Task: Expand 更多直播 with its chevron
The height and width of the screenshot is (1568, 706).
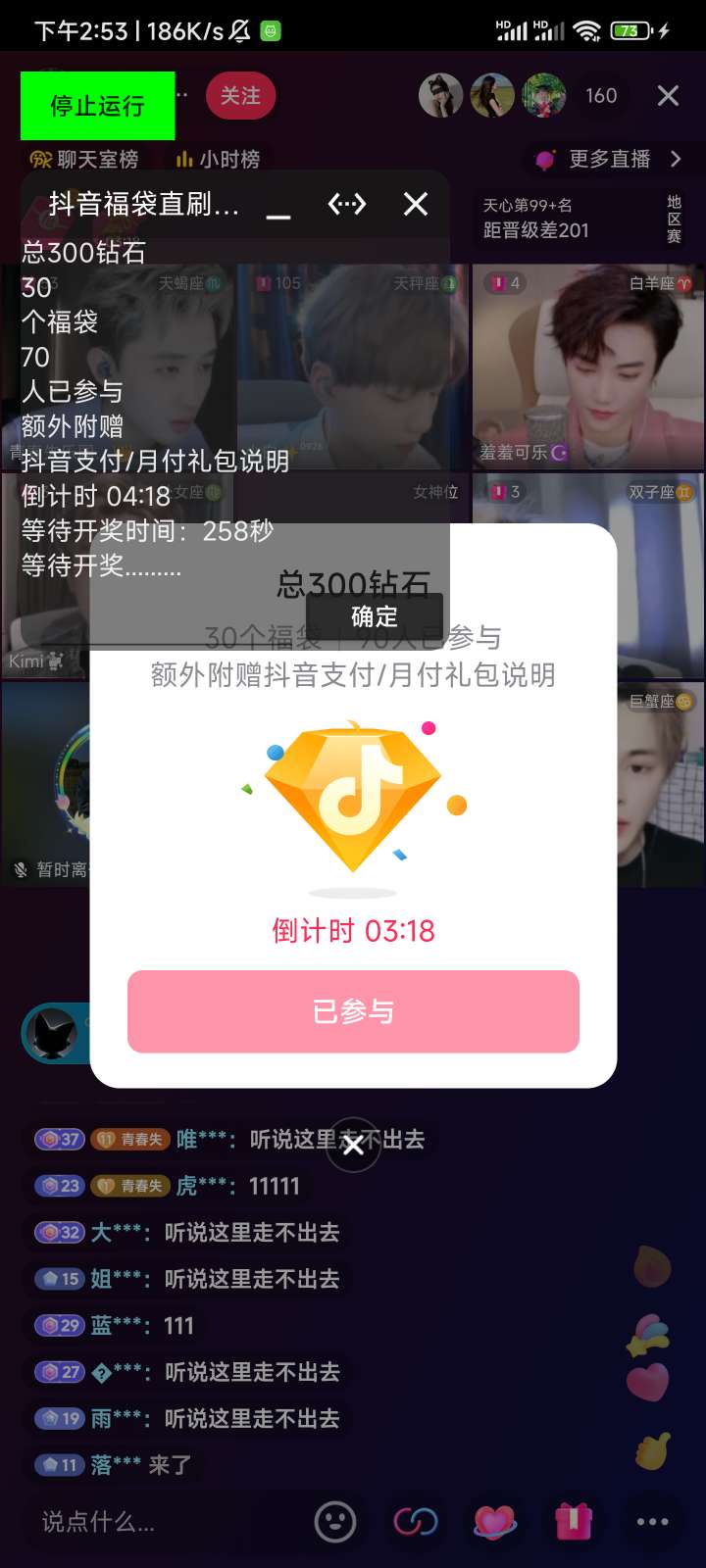Action: 677,159
